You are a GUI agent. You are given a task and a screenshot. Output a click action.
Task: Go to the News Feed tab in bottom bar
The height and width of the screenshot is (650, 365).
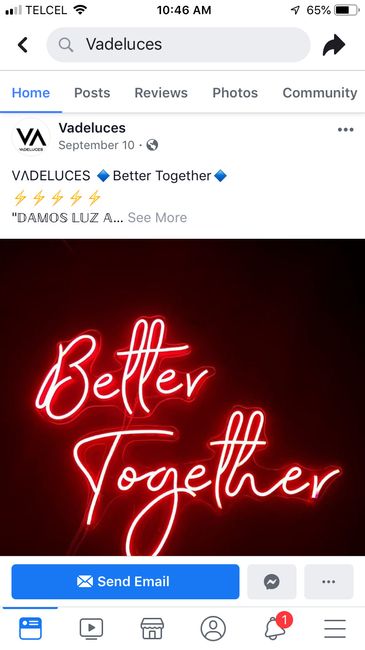30,628
